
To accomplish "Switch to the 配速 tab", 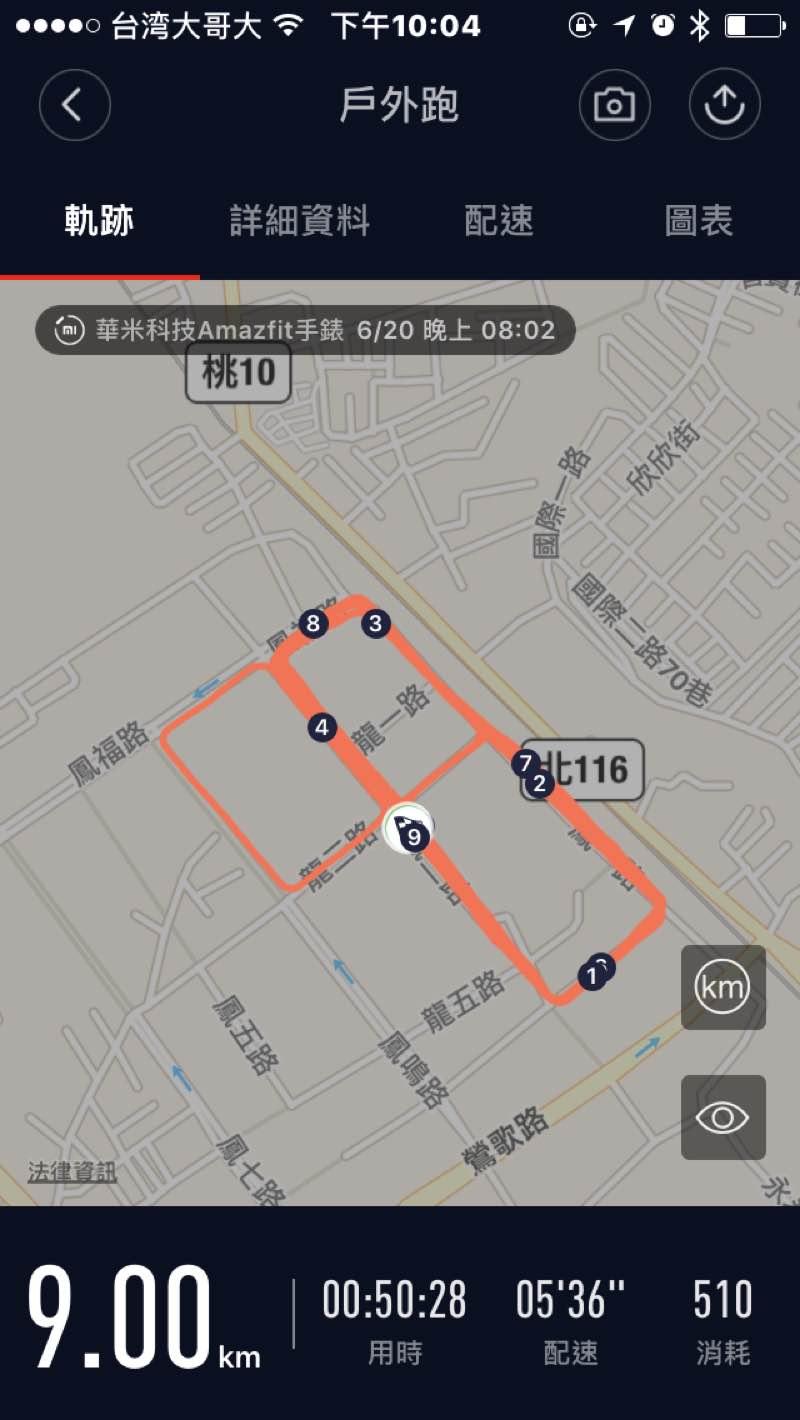I will (x=499, y=221).
